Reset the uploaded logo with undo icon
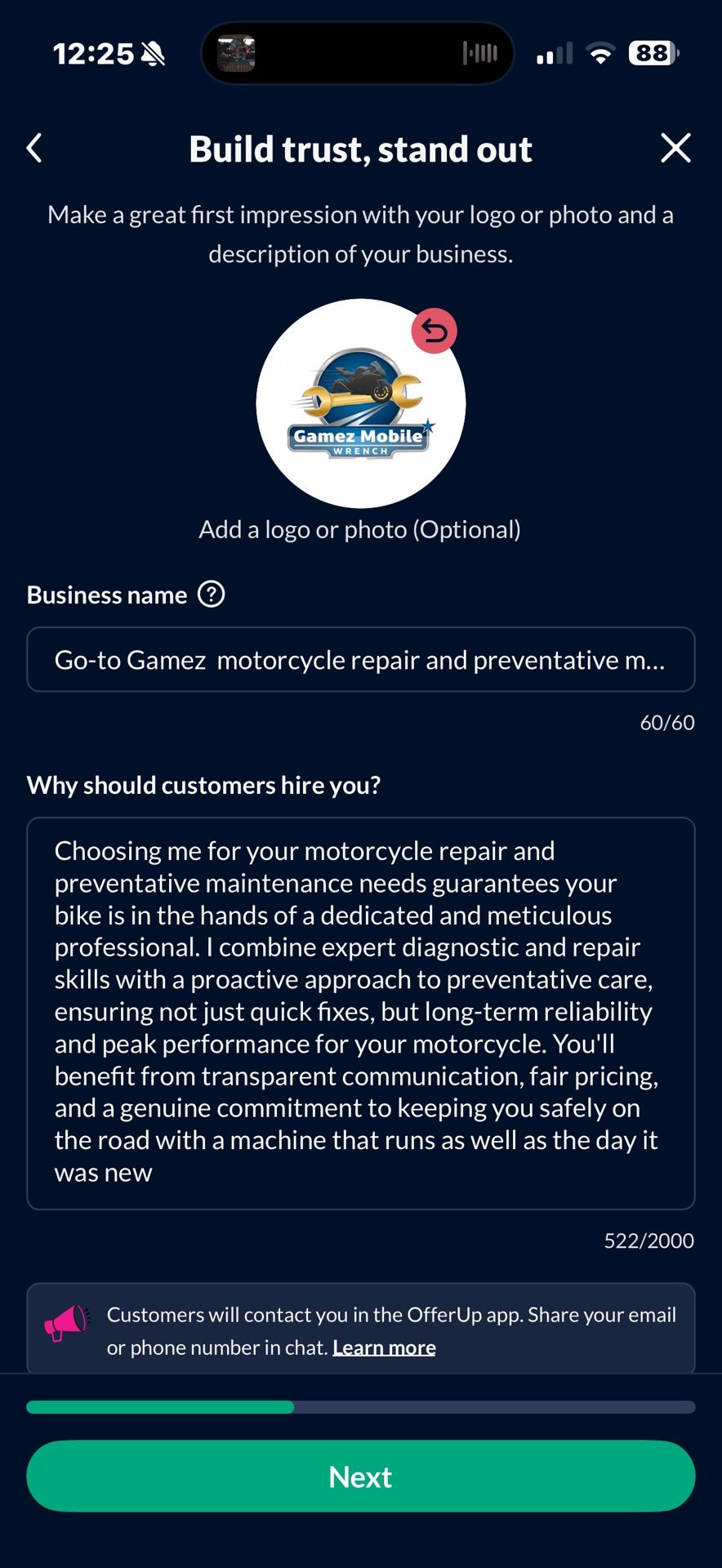This screenshot has height=1568, width=722. pos(434,331)
